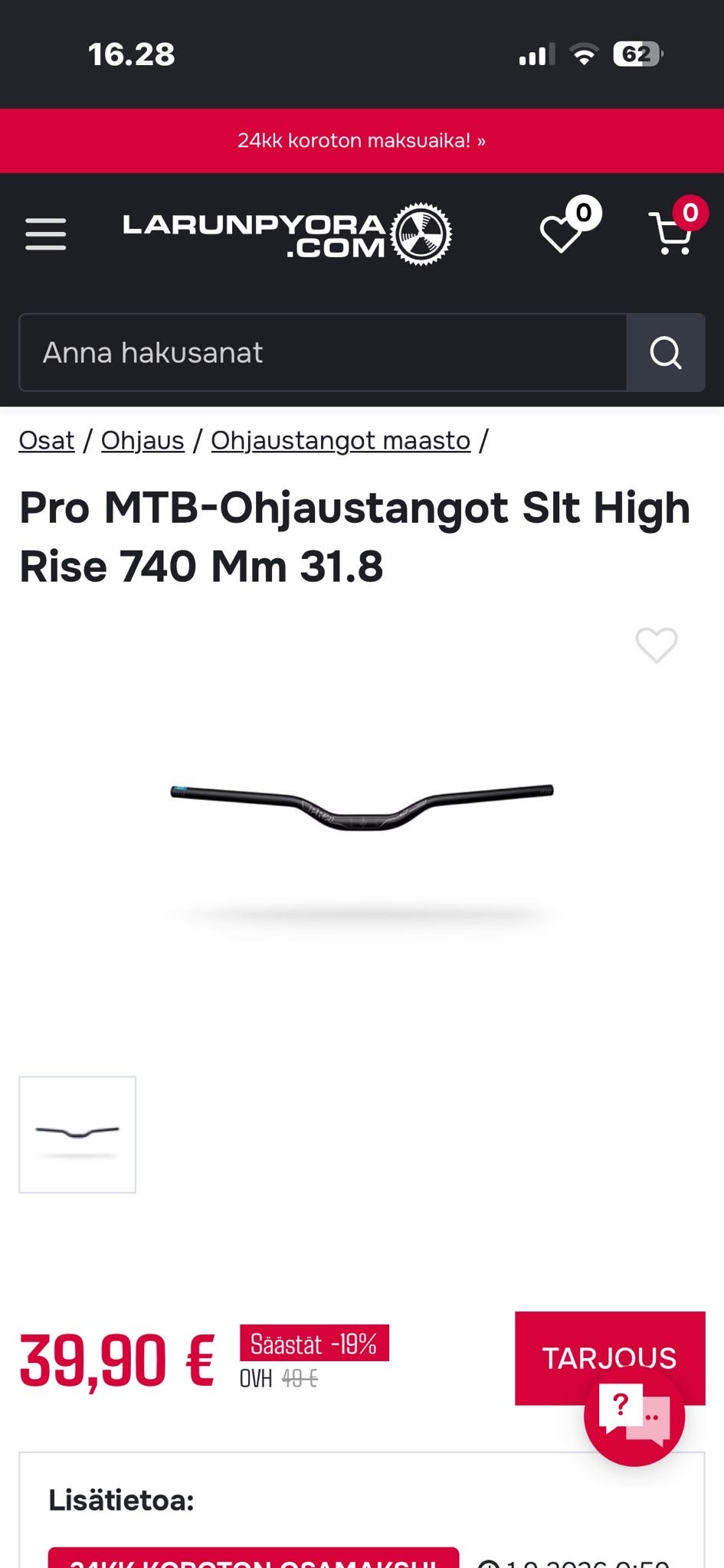Go to Osat breadcrumb
724x1568 pixels.
click(x=47, y=440)
